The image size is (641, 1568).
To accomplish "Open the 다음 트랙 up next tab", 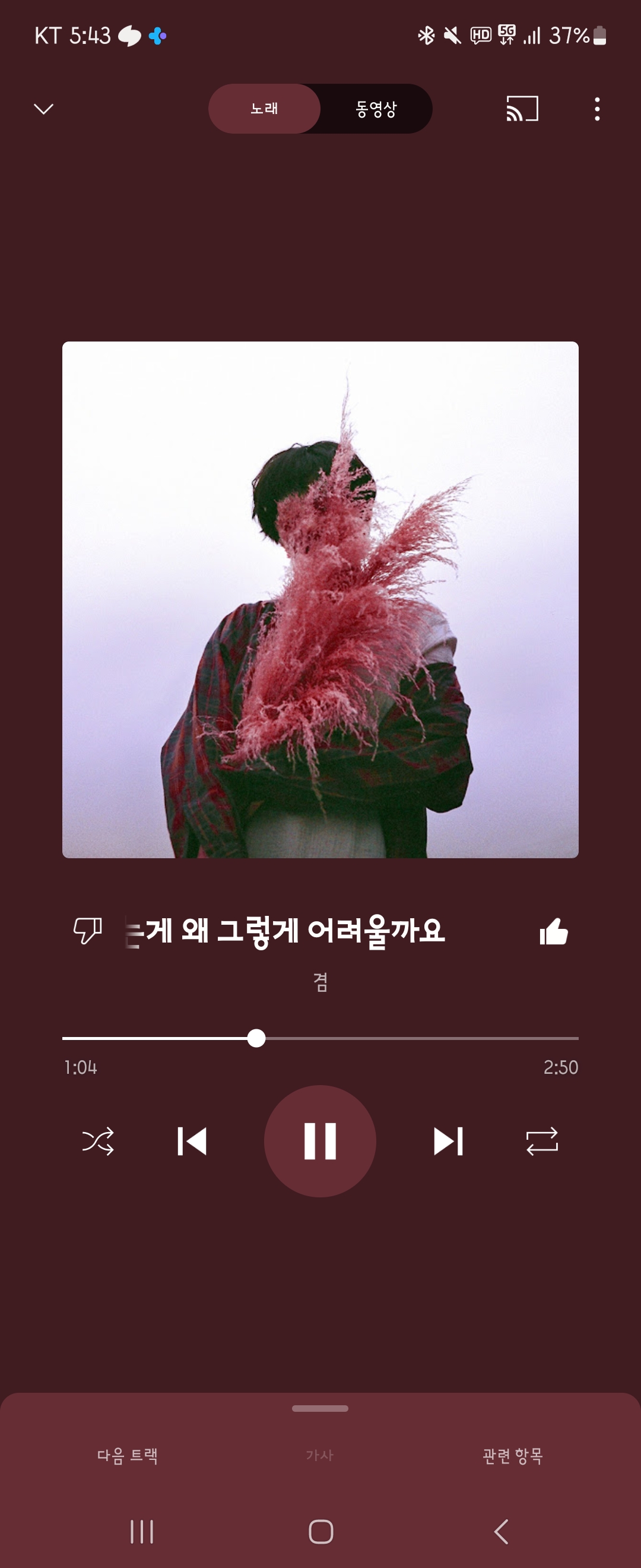I will click(128, 1455).
